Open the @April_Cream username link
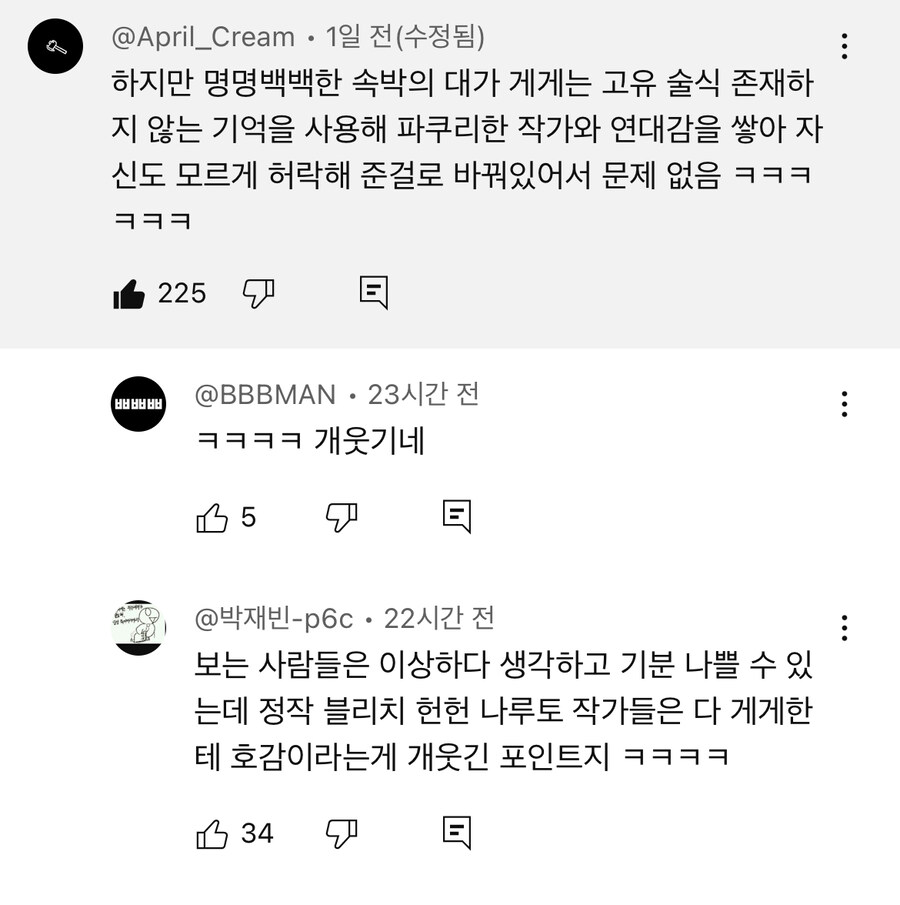 [x=204, y=38]
